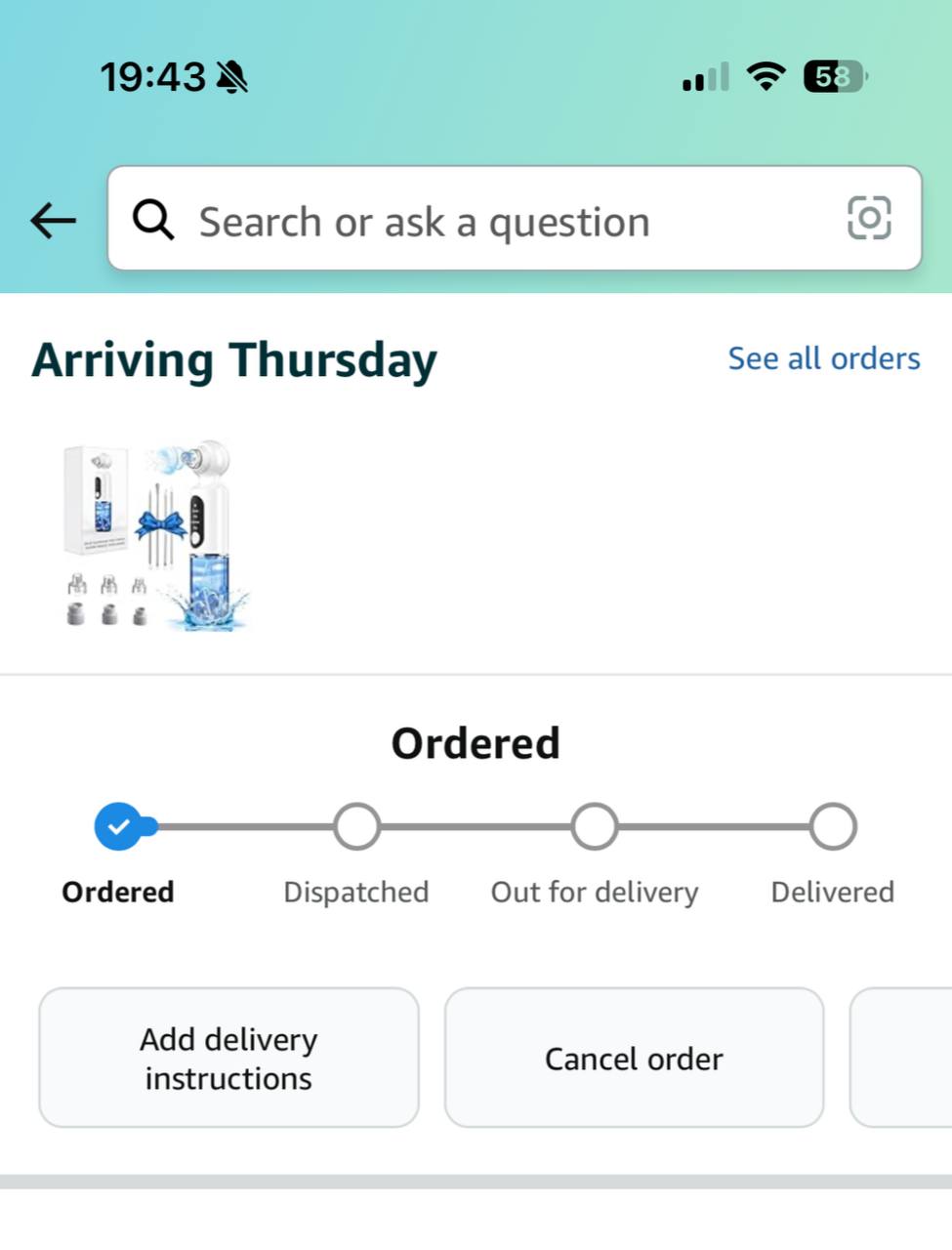Tap the Cancel order button

634,1058
